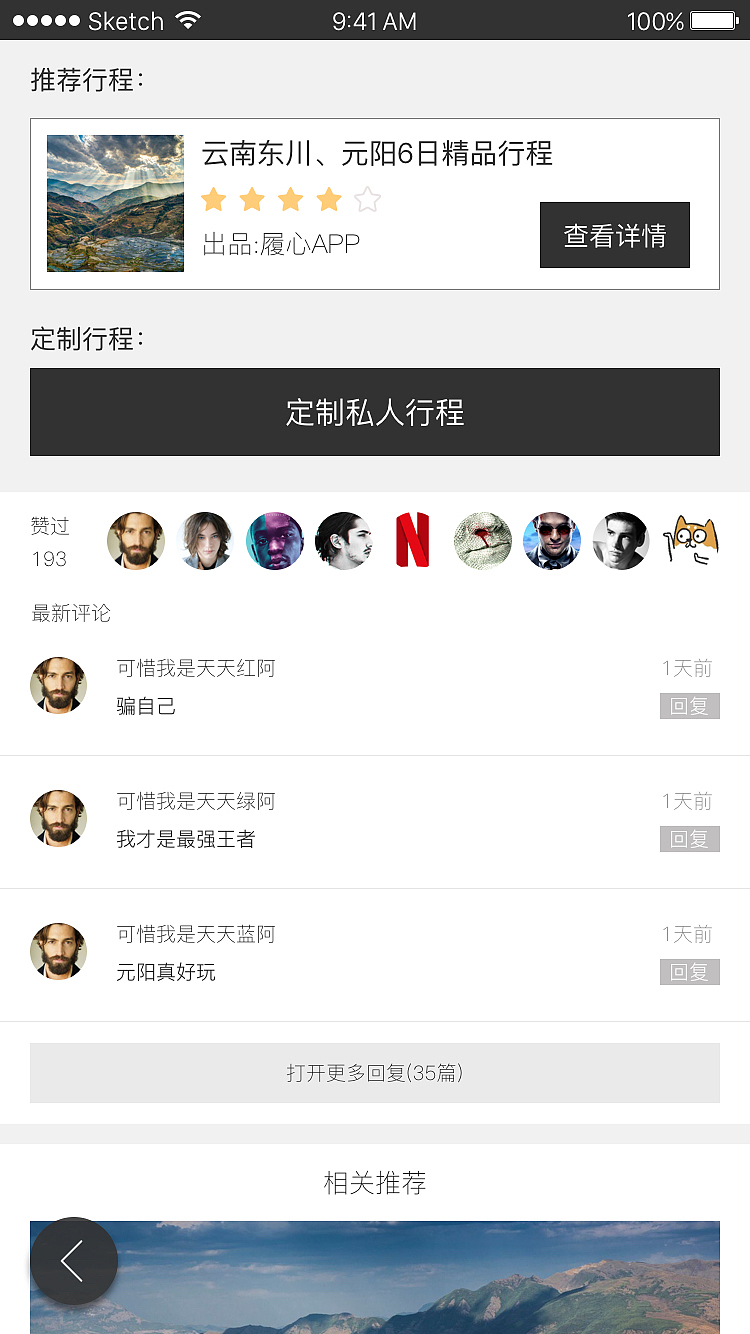Open 回复 on the 骗自己 comment

[689, 706]
